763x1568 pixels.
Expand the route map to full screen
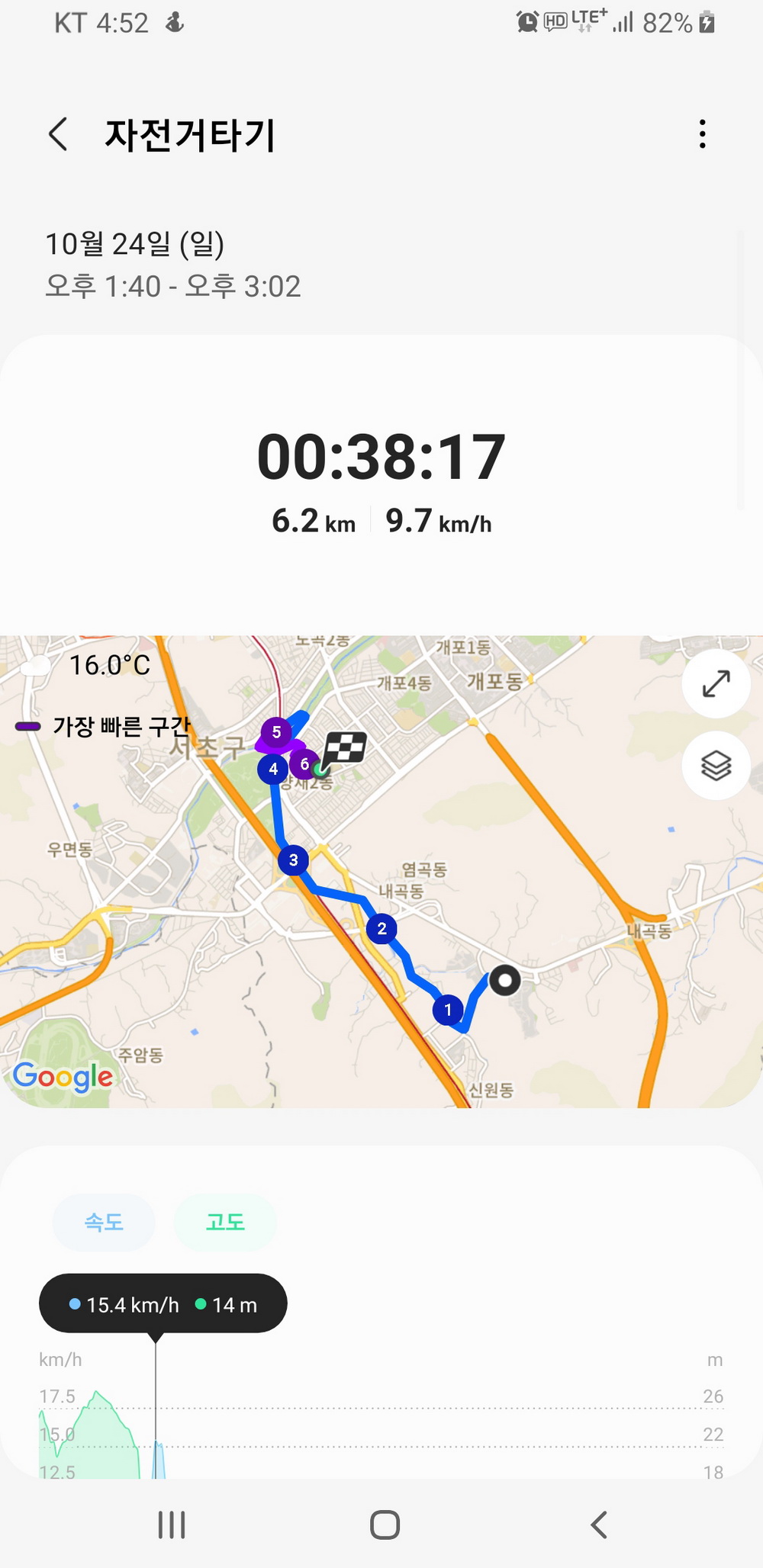tap(716, 683)
